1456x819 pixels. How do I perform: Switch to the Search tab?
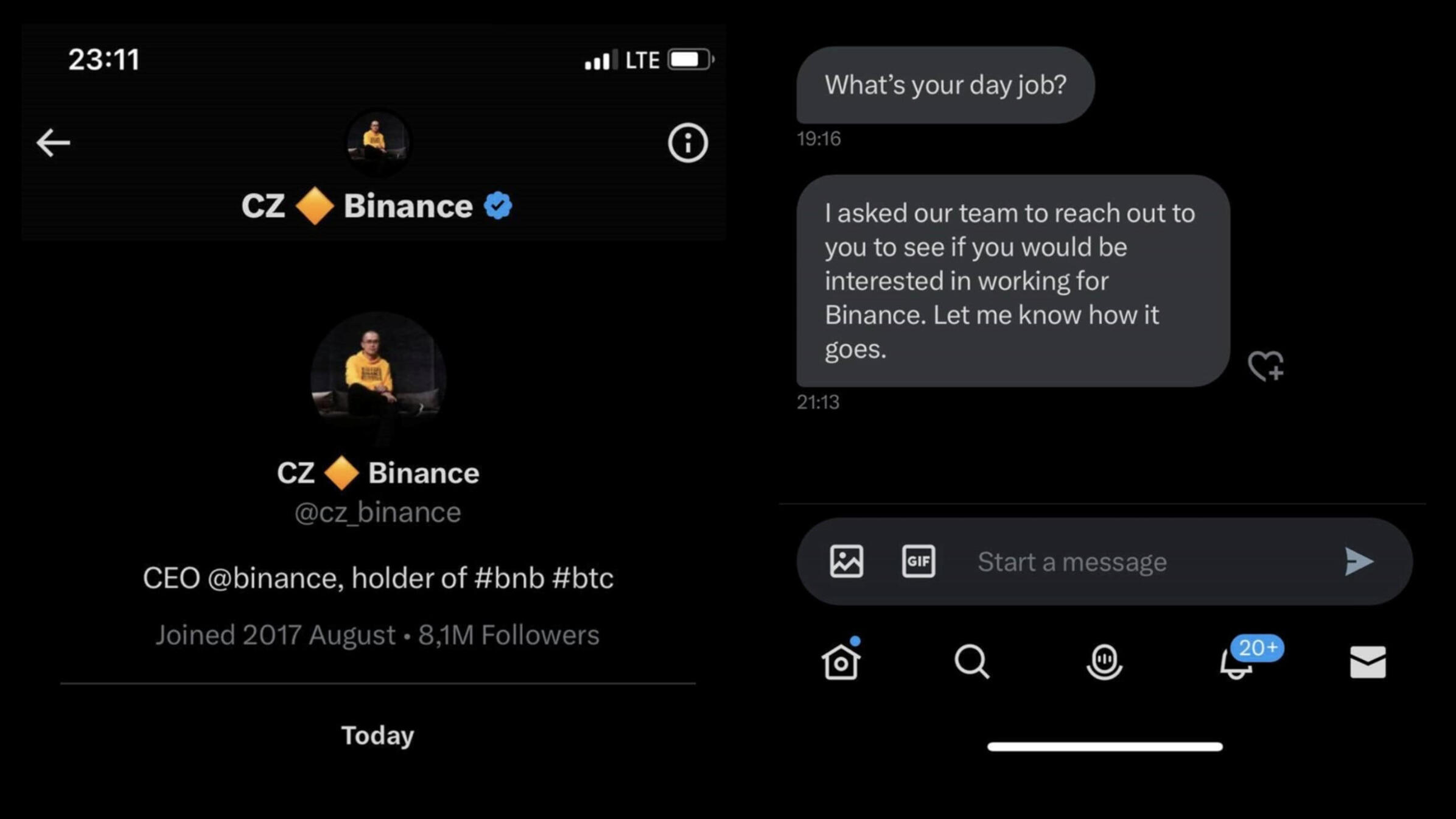[971, 662]
